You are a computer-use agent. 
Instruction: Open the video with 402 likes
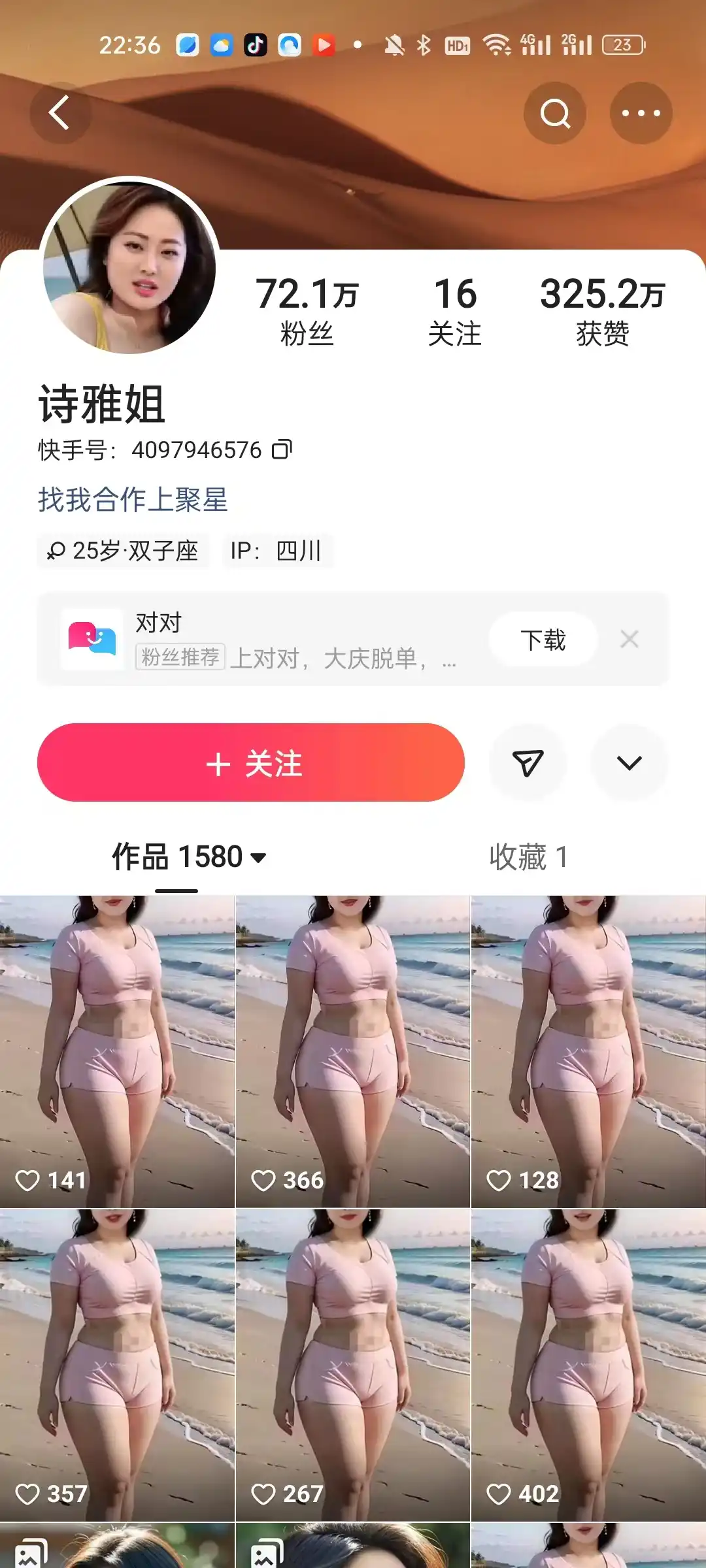588,1364
